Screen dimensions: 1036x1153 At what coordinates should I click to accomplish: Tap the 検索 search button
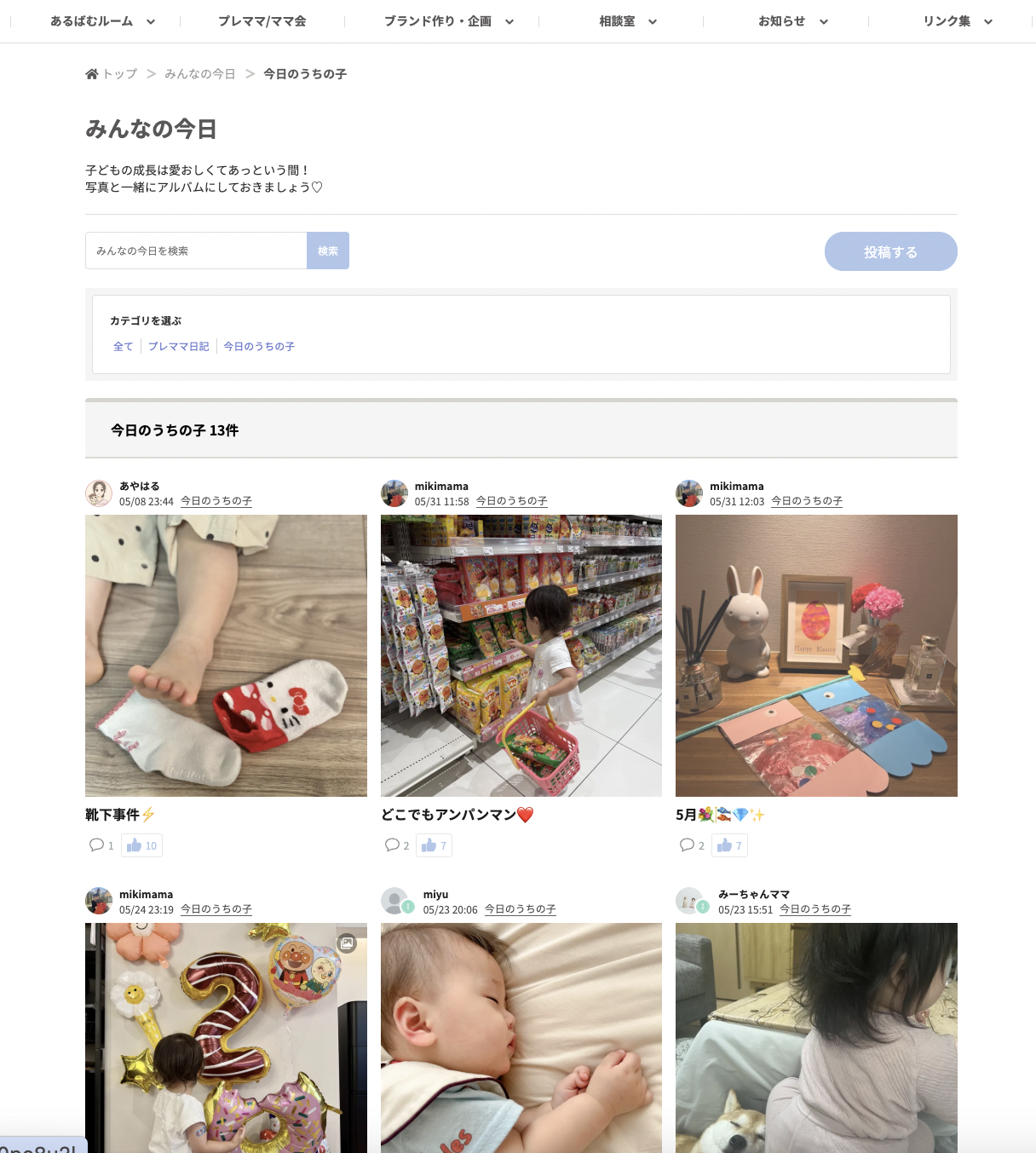point(328,251)
